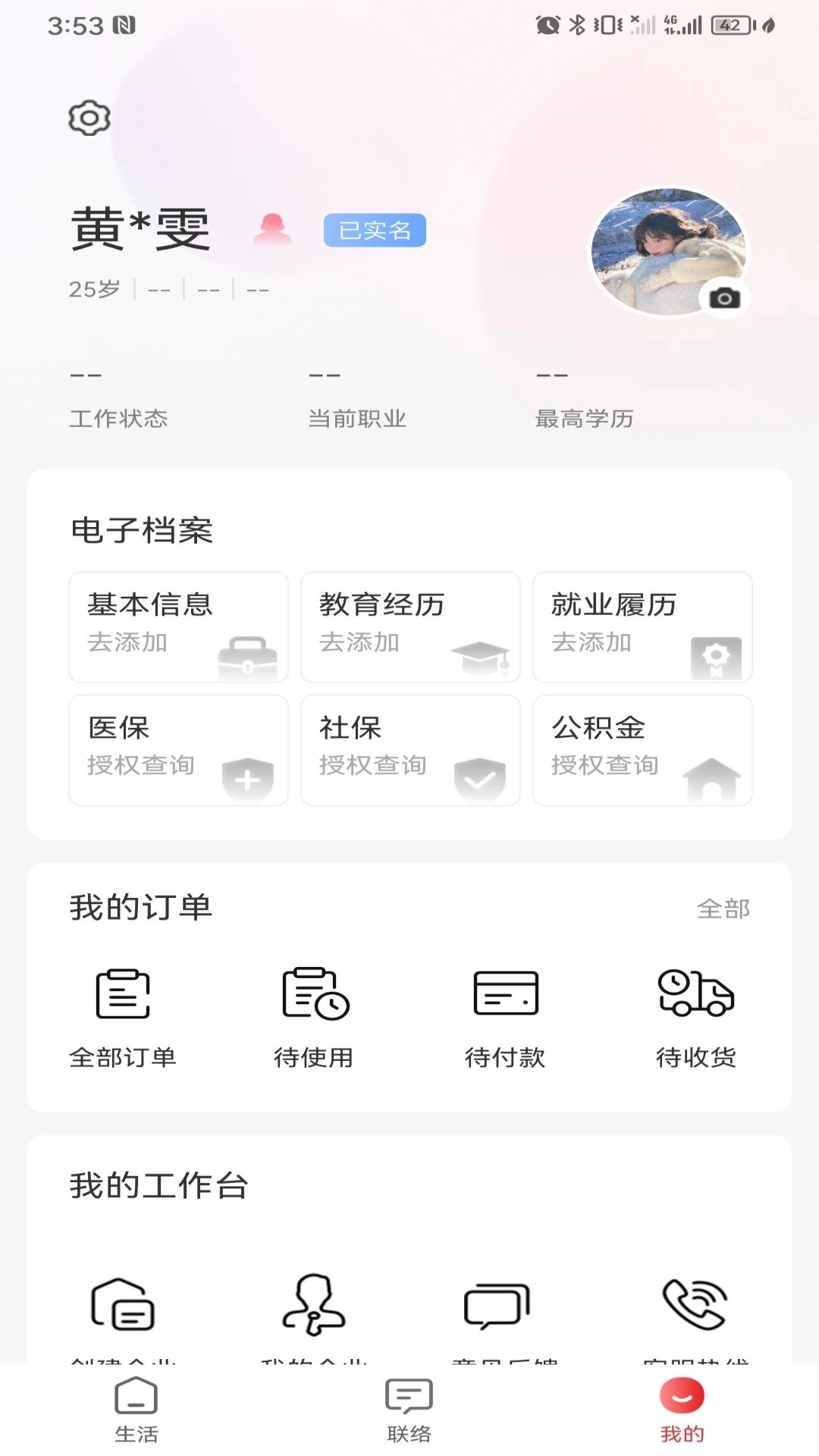Open the settings gear icon
This screenshot has height=1456, width=819.
coord(89,118)
